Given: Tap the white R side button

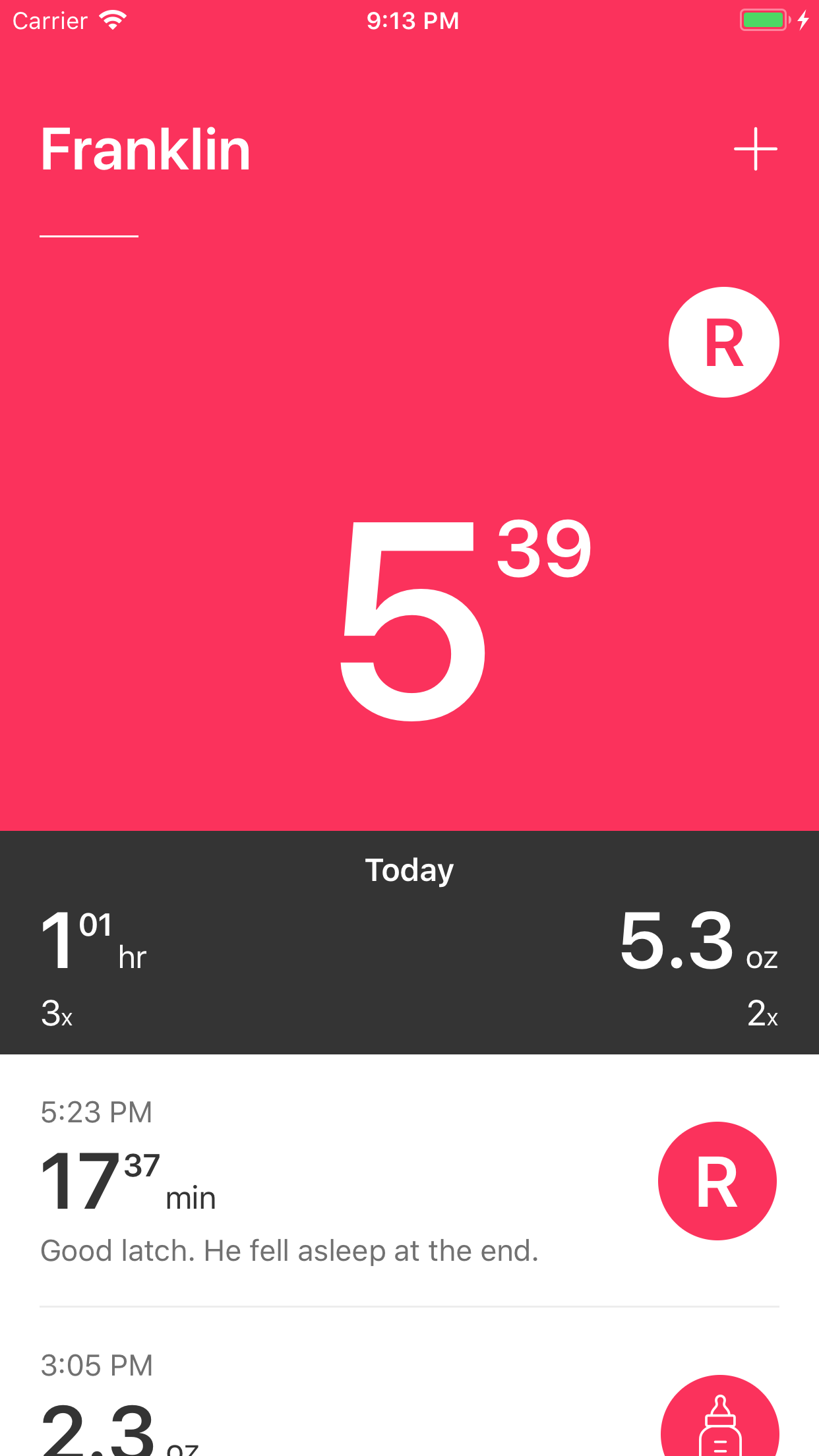Looking at the screenshot, I should coord(723,342).
